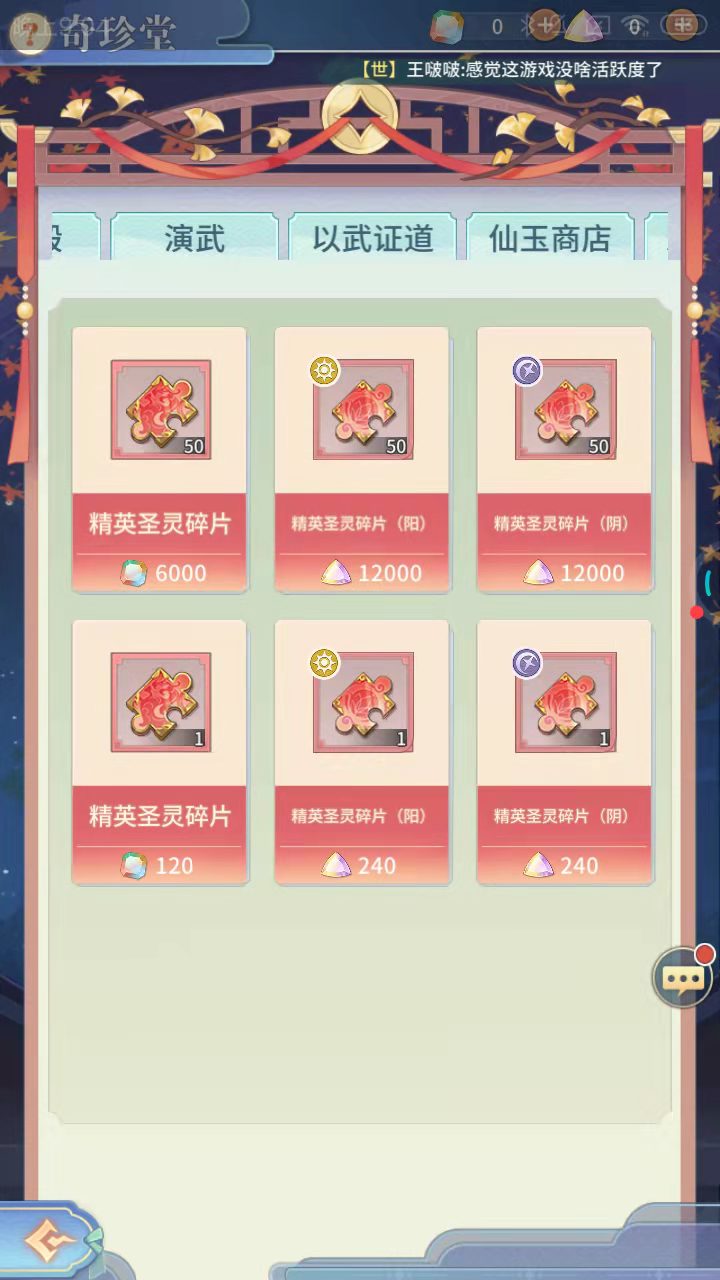The image size is (720, 1280).
Task: Add more of the first currency
Action: pos(544,25)
